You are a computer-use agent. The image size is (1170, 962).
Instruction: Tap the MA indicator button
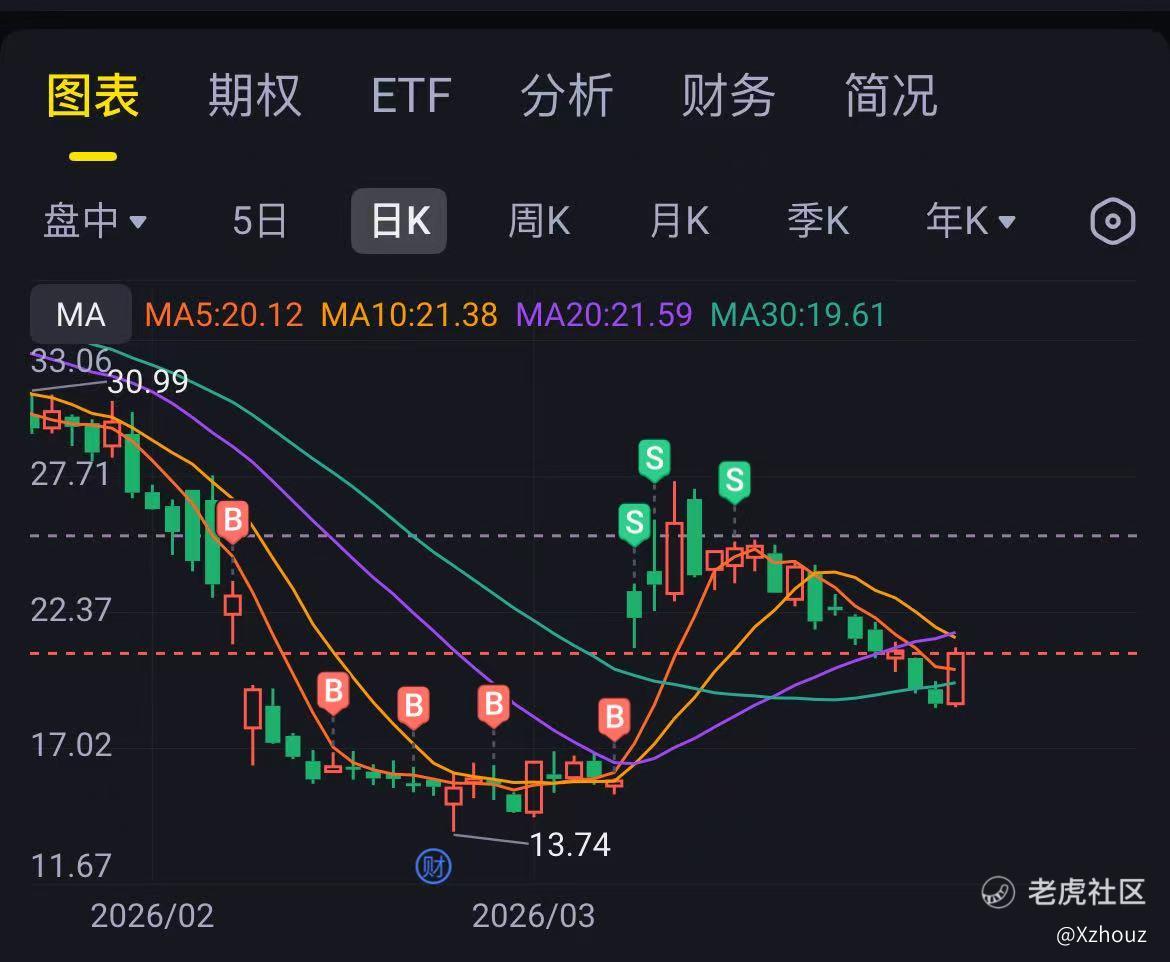(x=81, y=314)
